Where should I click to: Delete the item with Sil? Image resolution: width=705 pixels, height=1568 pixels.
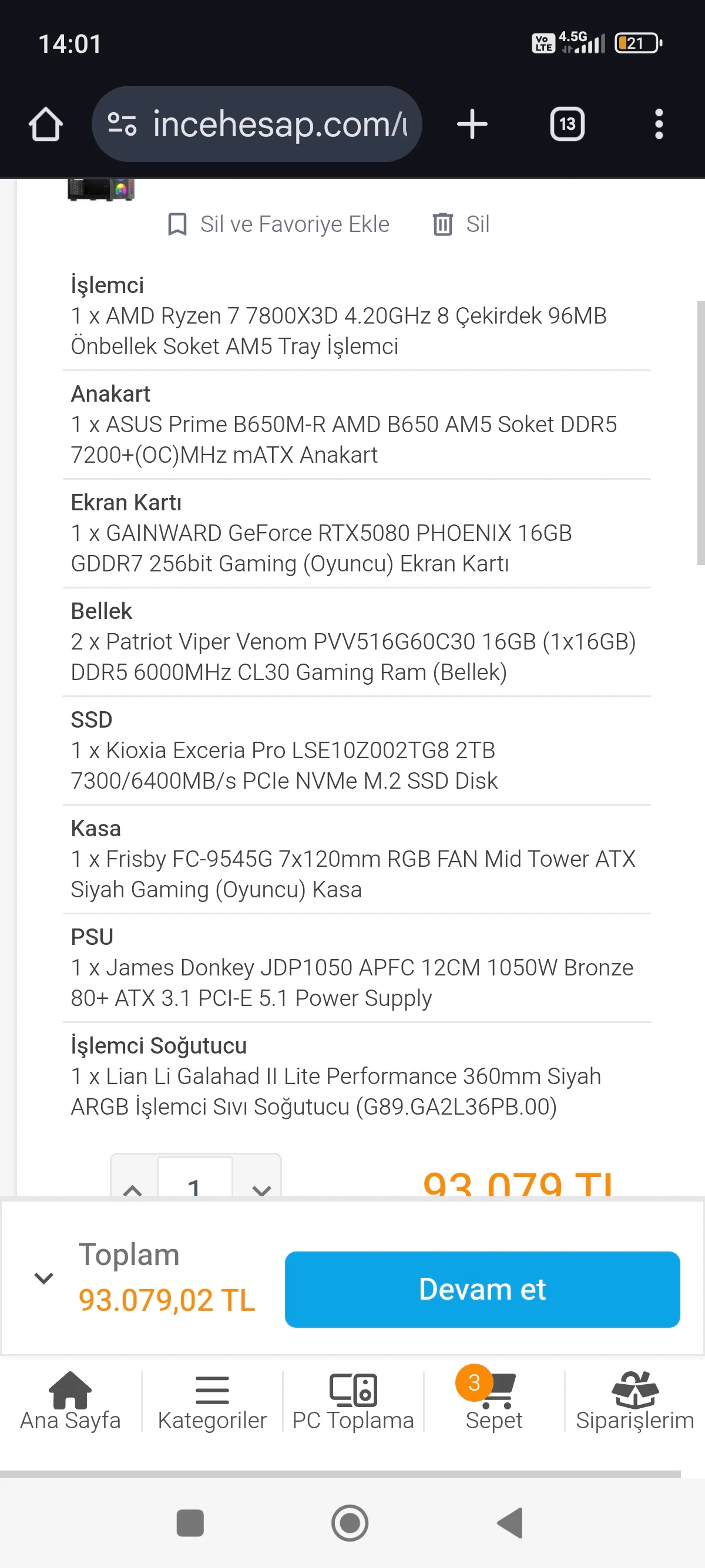coord(461,224)
